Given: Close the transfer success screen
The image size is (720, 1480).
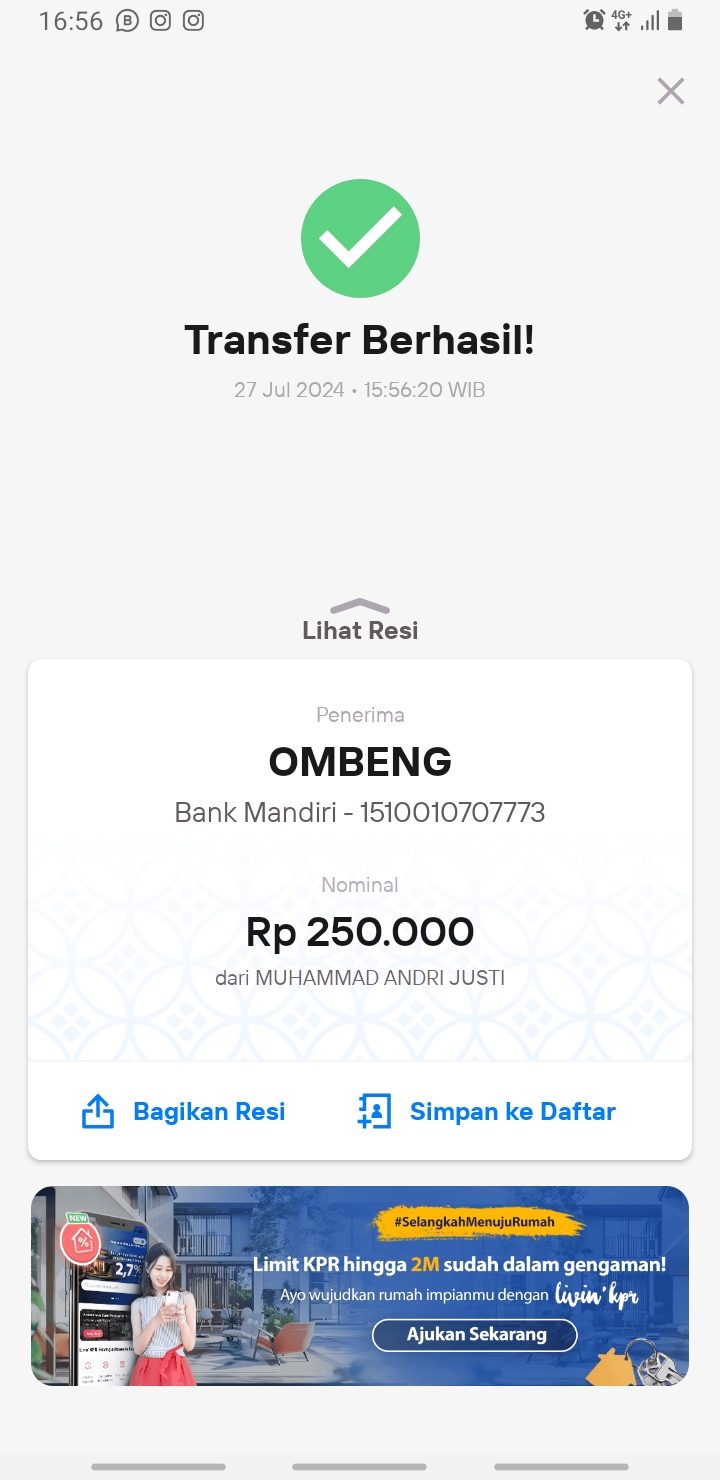Looking at the screenshot, I should tap(670, 91).
